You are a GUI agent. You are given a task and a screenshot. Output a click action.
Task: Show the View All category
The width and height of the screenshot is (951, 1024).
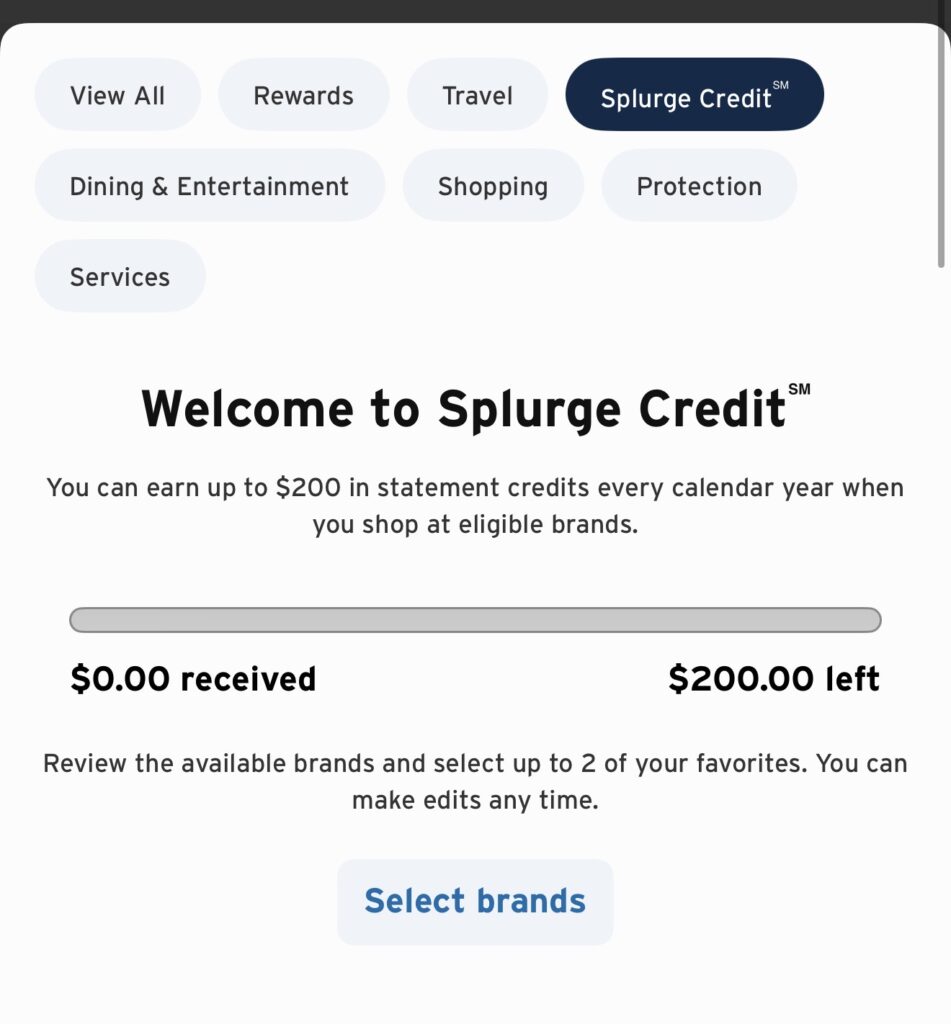tap(117, 95)
